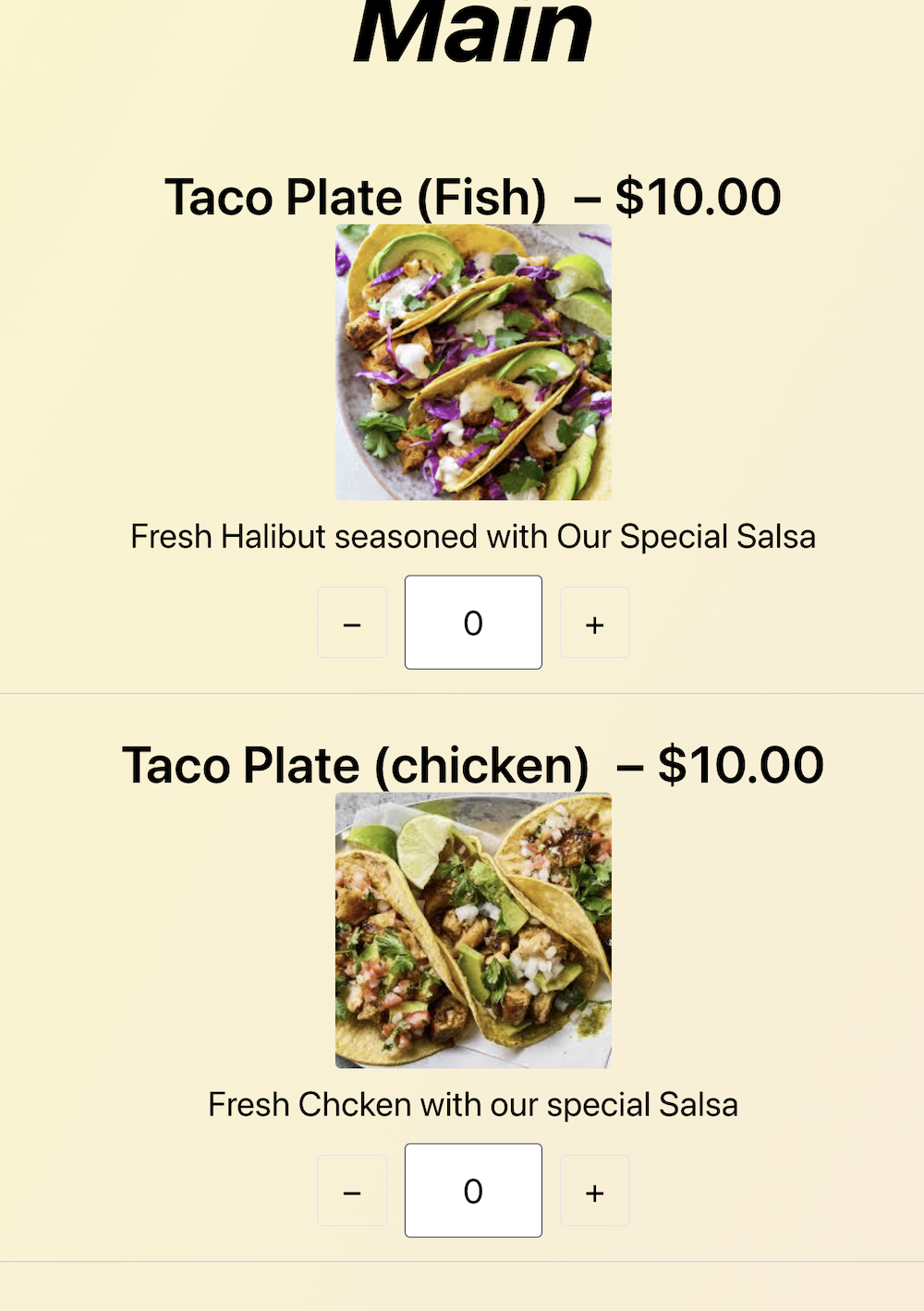This screenshot has width=924, height=1311.
Task: Click the chicken taco quantity input box
Action: pos(473,1190)
